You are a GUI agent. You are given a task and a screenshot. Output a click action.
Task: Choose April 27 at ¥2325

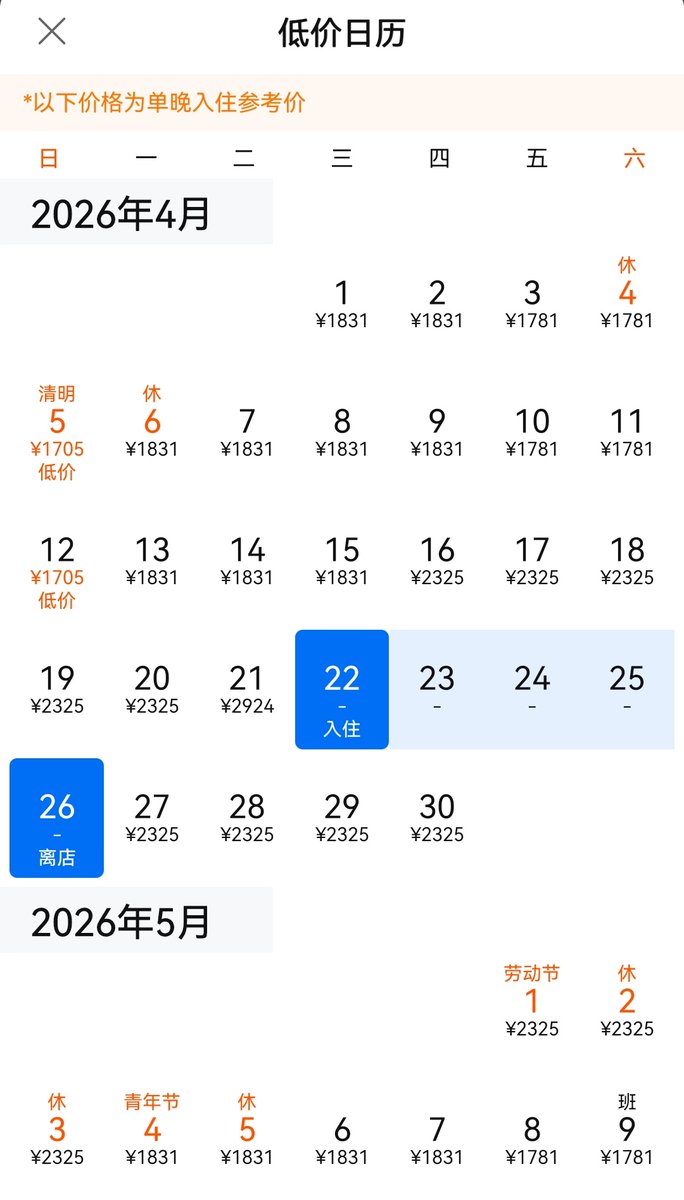click(x=152, y=817)
